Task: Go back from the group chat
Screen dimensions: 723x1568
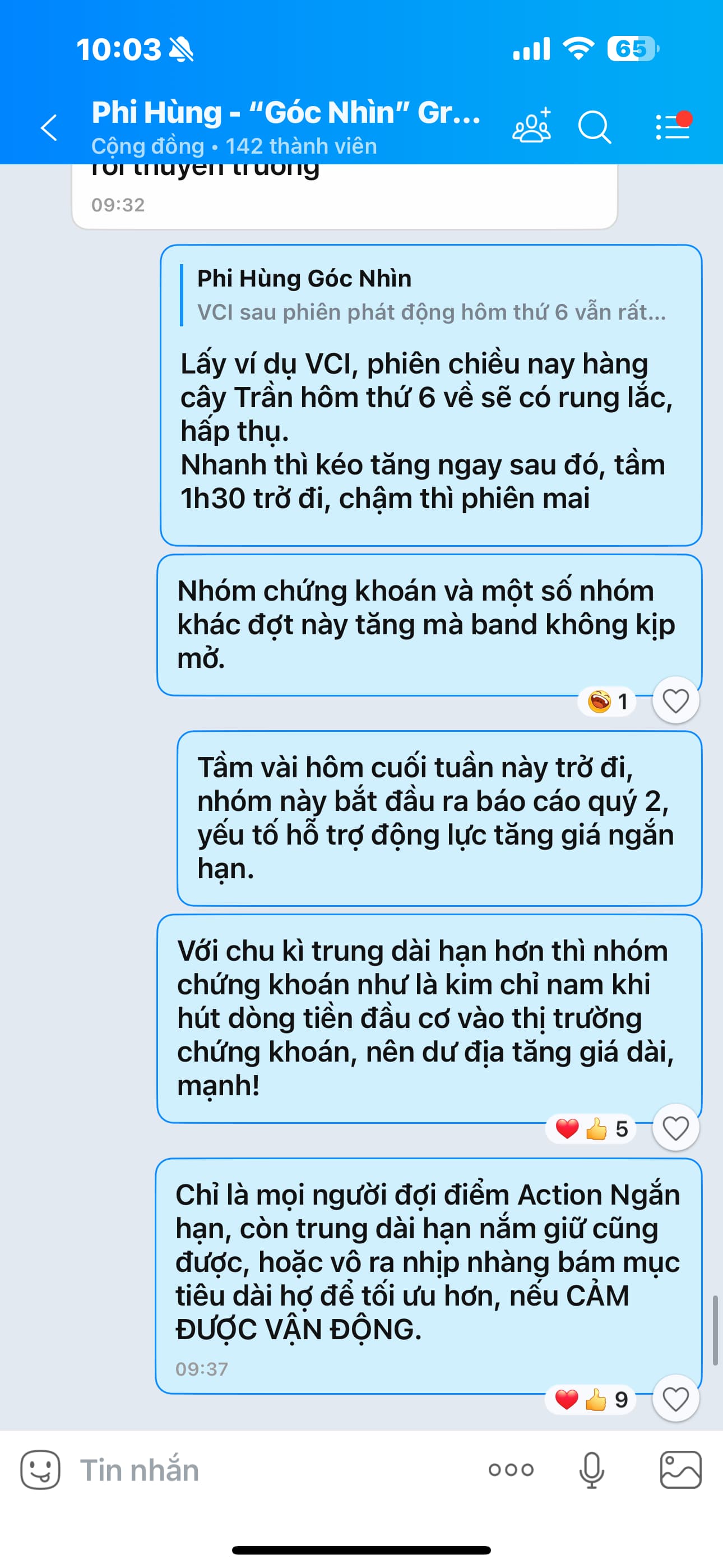Action: [x=49, y=128]
